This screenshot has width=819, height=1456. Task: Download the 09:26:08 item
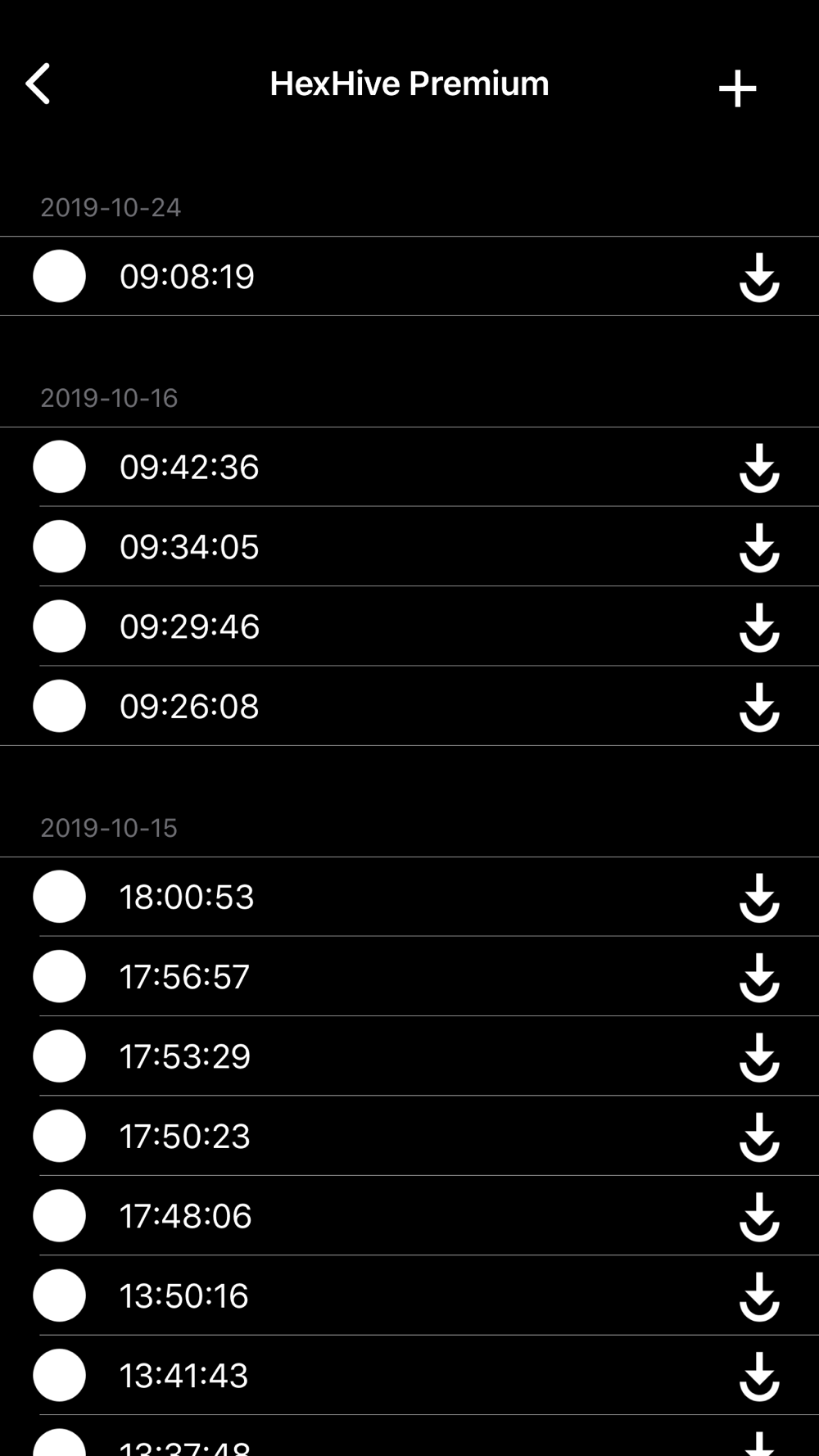point(759,707)
